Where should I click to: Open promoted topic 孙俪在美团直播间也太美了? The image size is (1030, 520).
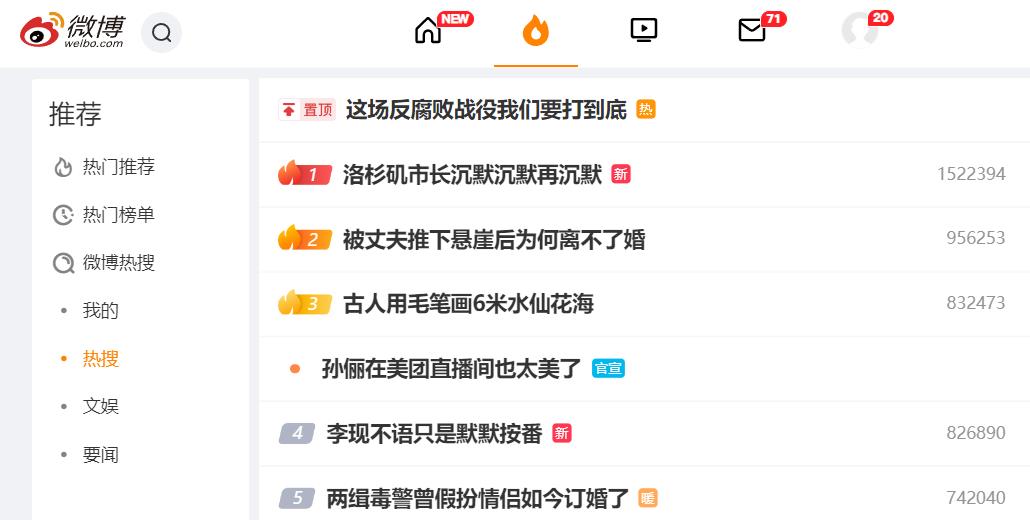pyautogui.click(x=451, y=368)
